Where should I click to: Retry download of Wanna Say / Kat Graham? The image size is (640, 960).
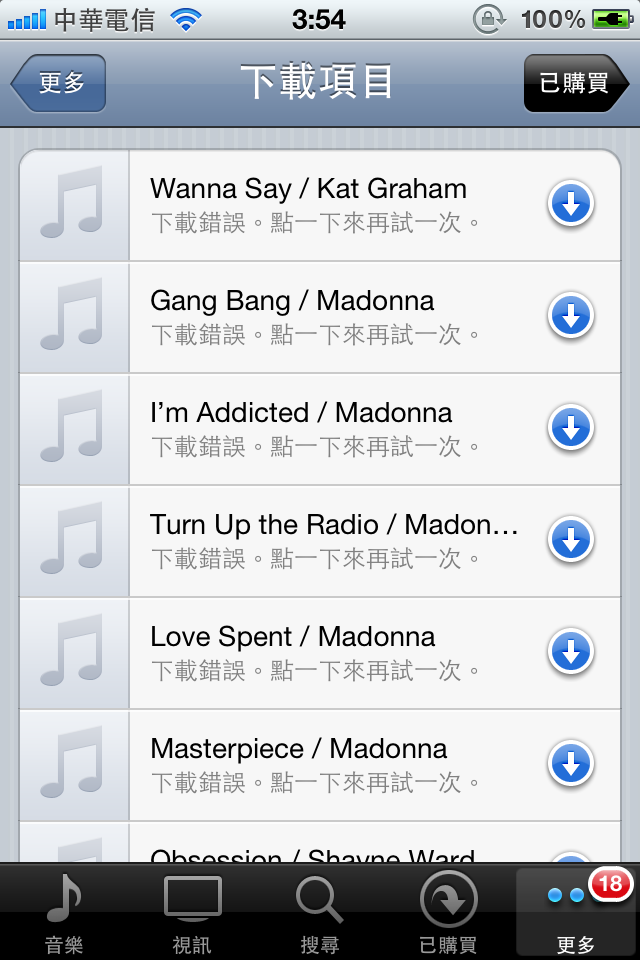(571, 205)
